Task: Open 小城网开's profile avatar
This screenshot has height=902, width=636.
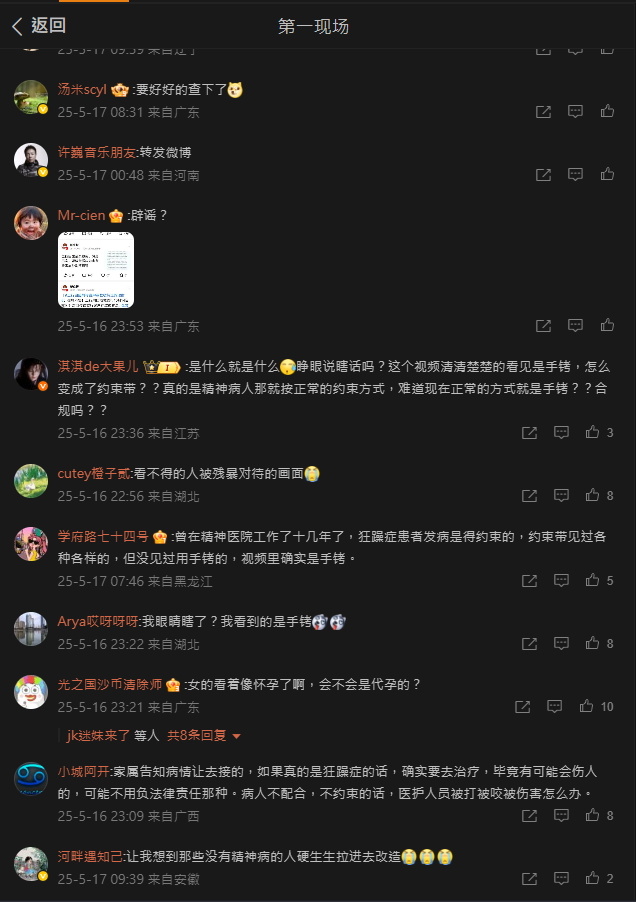Action: pyautogui.click(x=31, y=778)
